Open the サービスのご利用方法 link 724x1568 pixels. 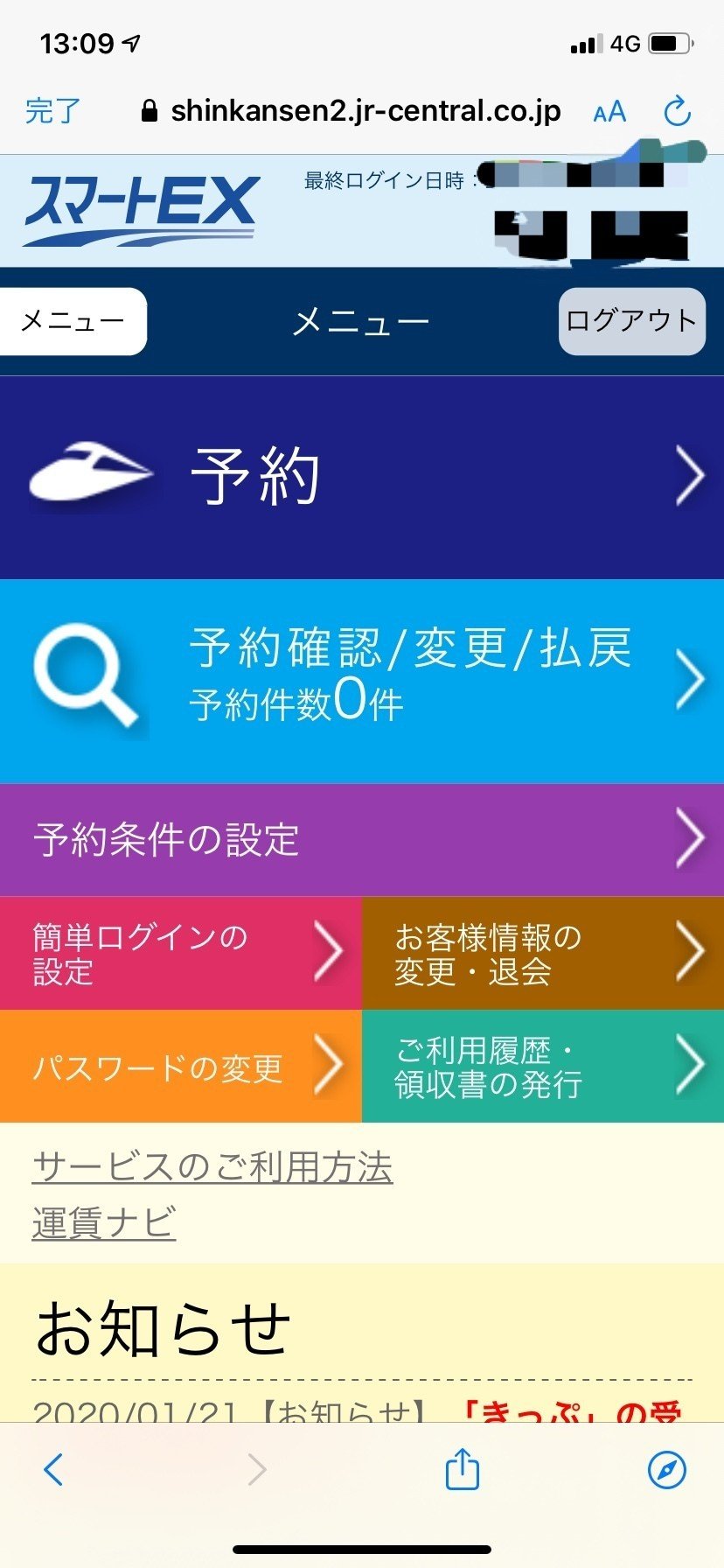pos(212,1166)
